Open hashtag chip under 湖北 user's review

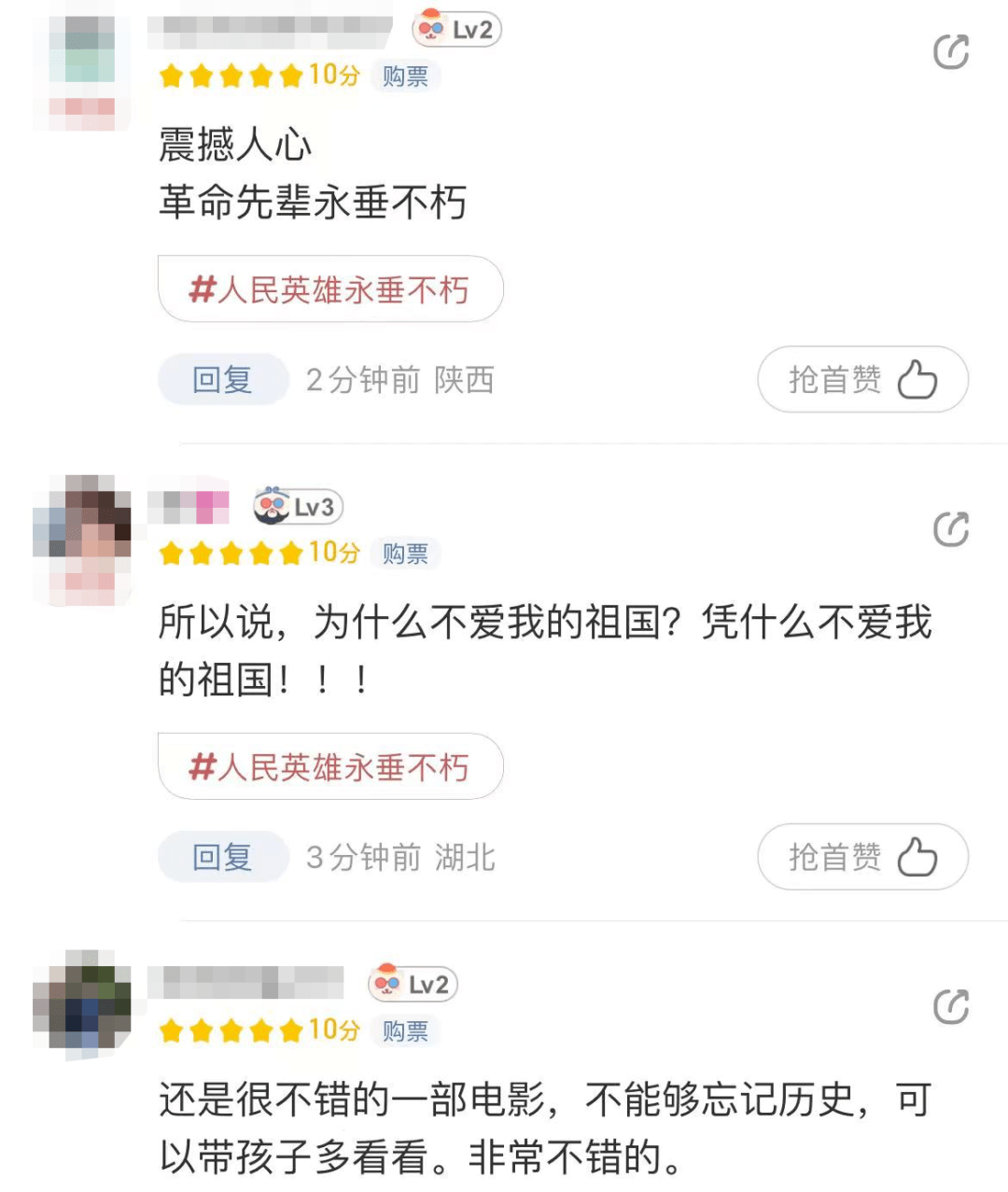[330, 767]
